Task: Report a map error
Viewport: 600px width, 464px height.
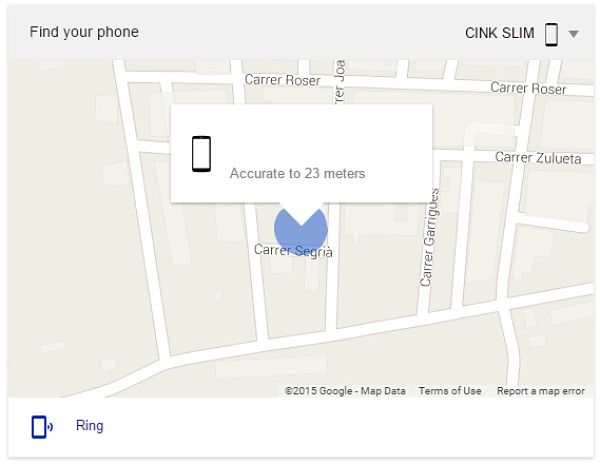Action: point(541,391)
